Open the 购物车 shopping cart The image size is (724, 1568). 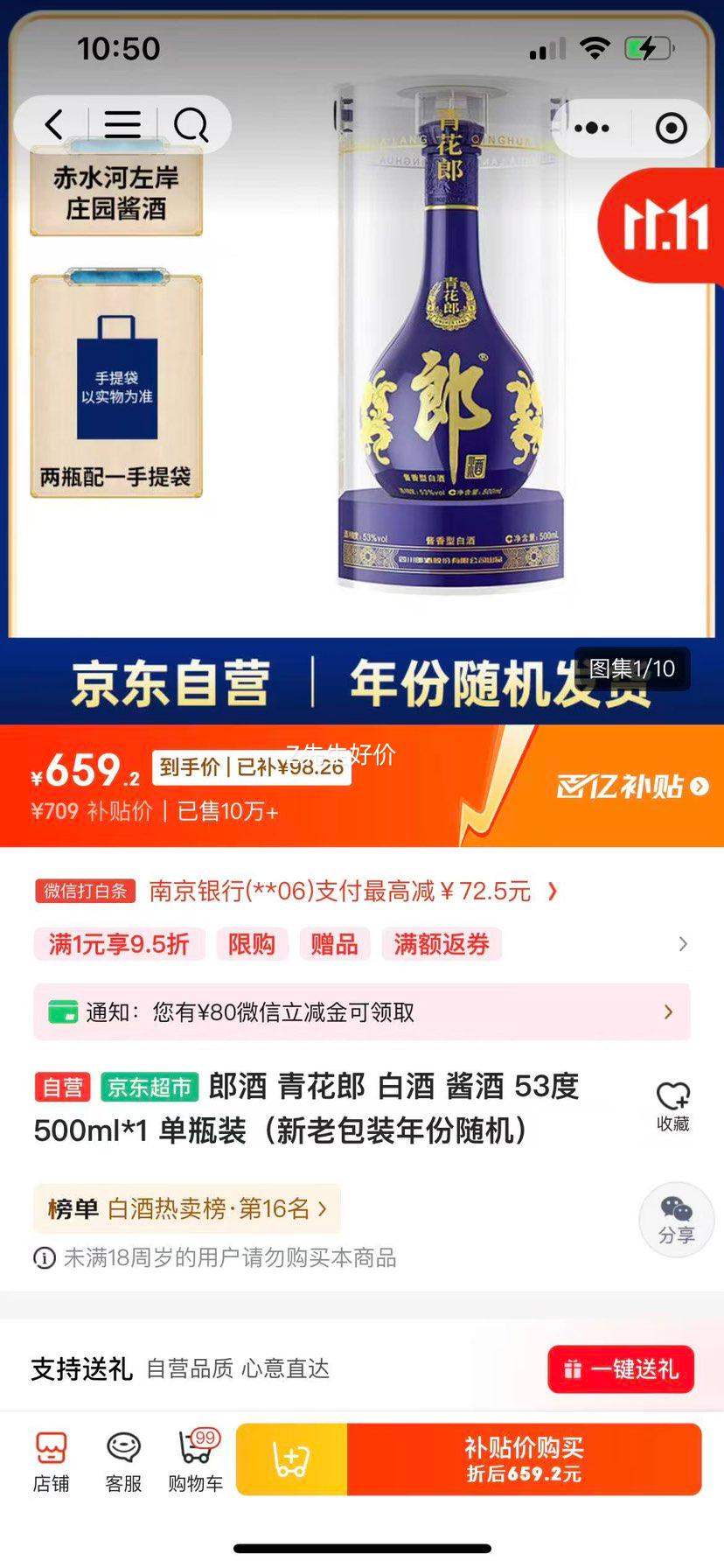pyautogui.click(x=196, y=1461)
